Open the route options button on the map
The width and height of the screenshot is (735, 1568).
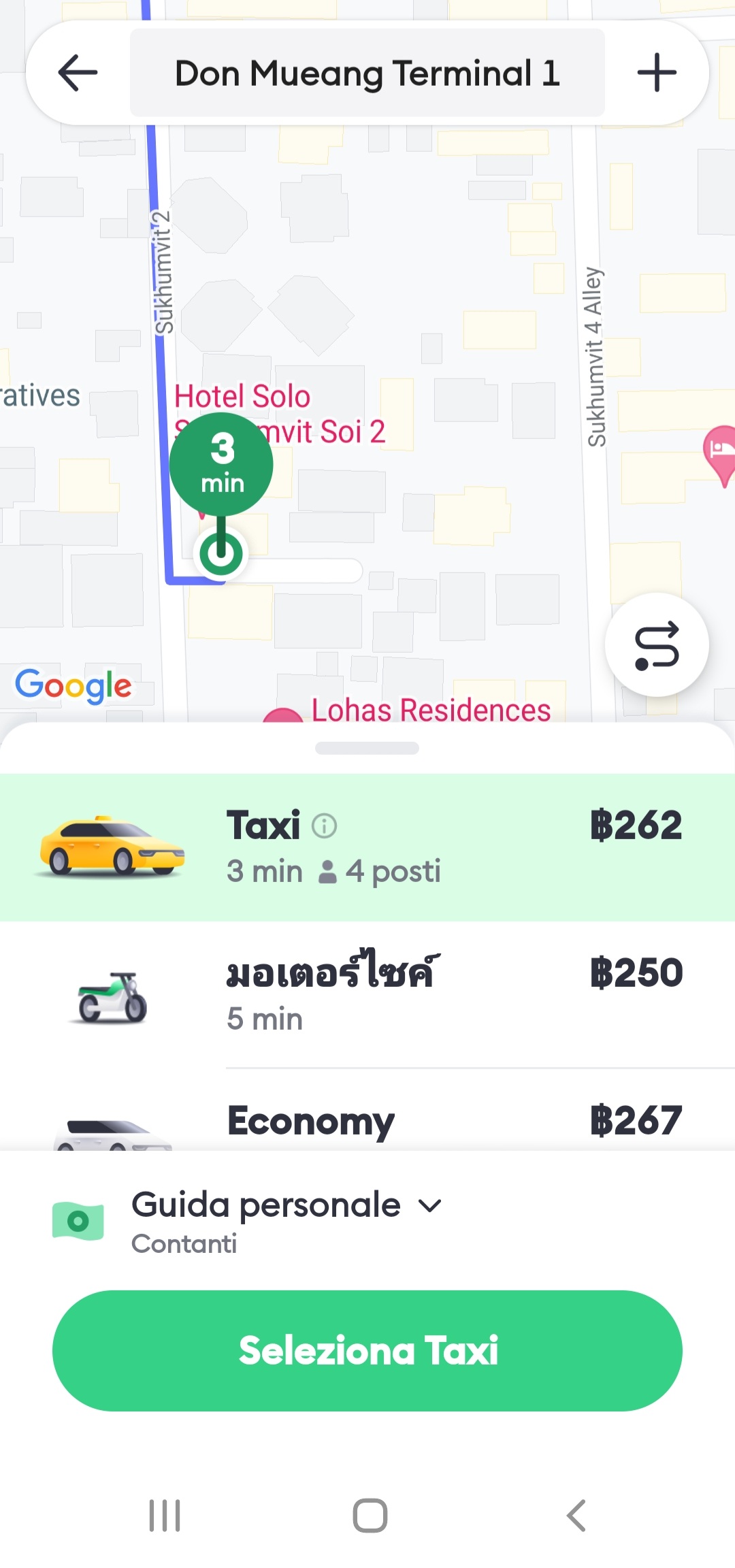[656, 644]
